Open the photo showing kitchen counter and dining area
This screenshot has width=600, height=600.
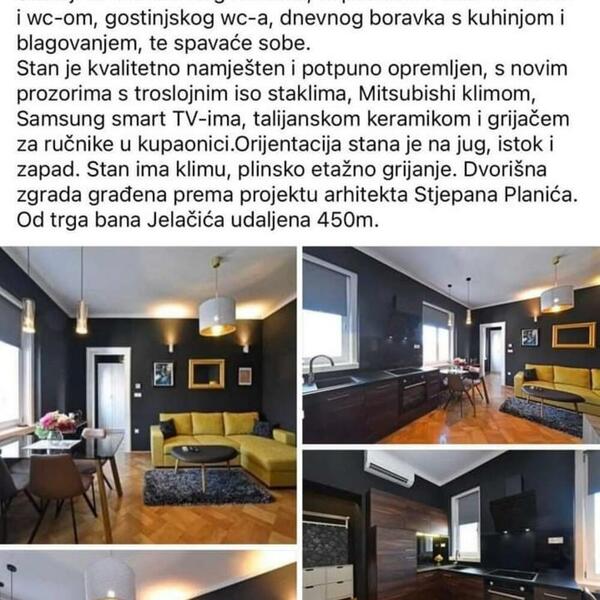(x=451, y=345)
